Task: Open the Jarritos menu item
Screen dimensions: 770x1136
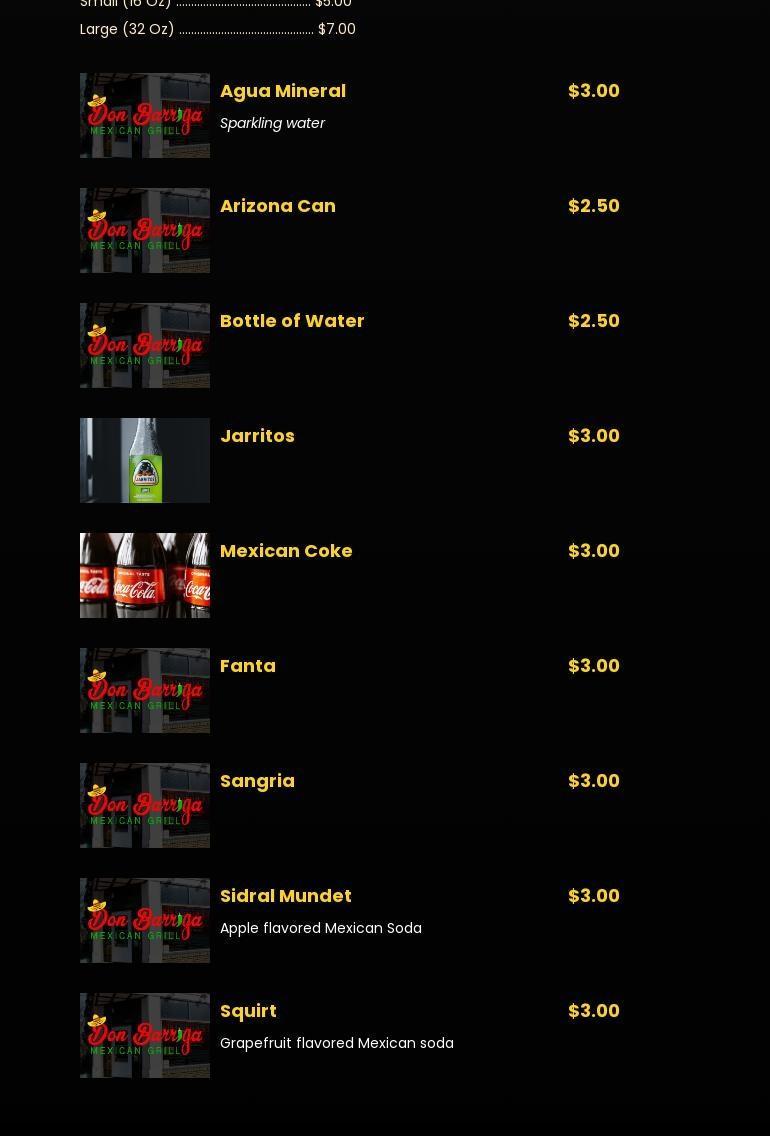Action: coord(257,436)
